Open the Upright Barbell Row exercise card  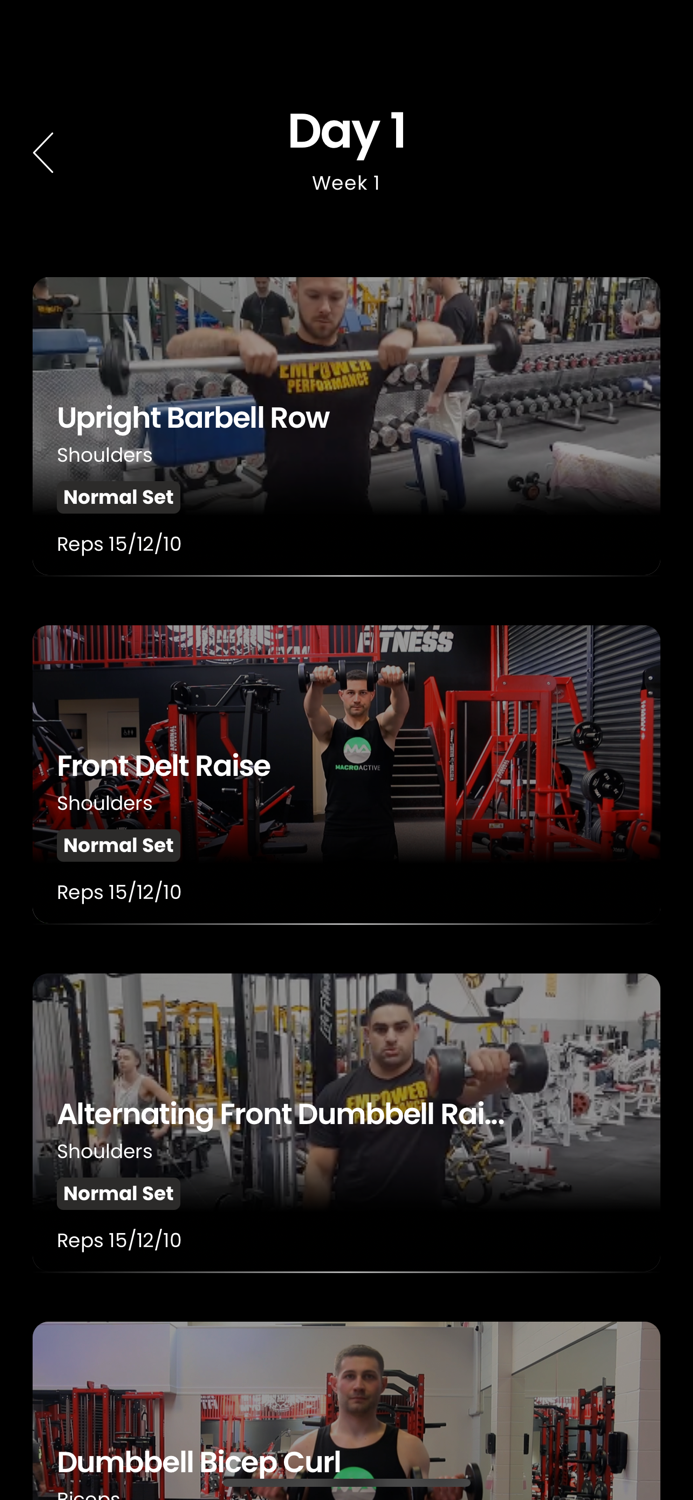pos(346,426)
